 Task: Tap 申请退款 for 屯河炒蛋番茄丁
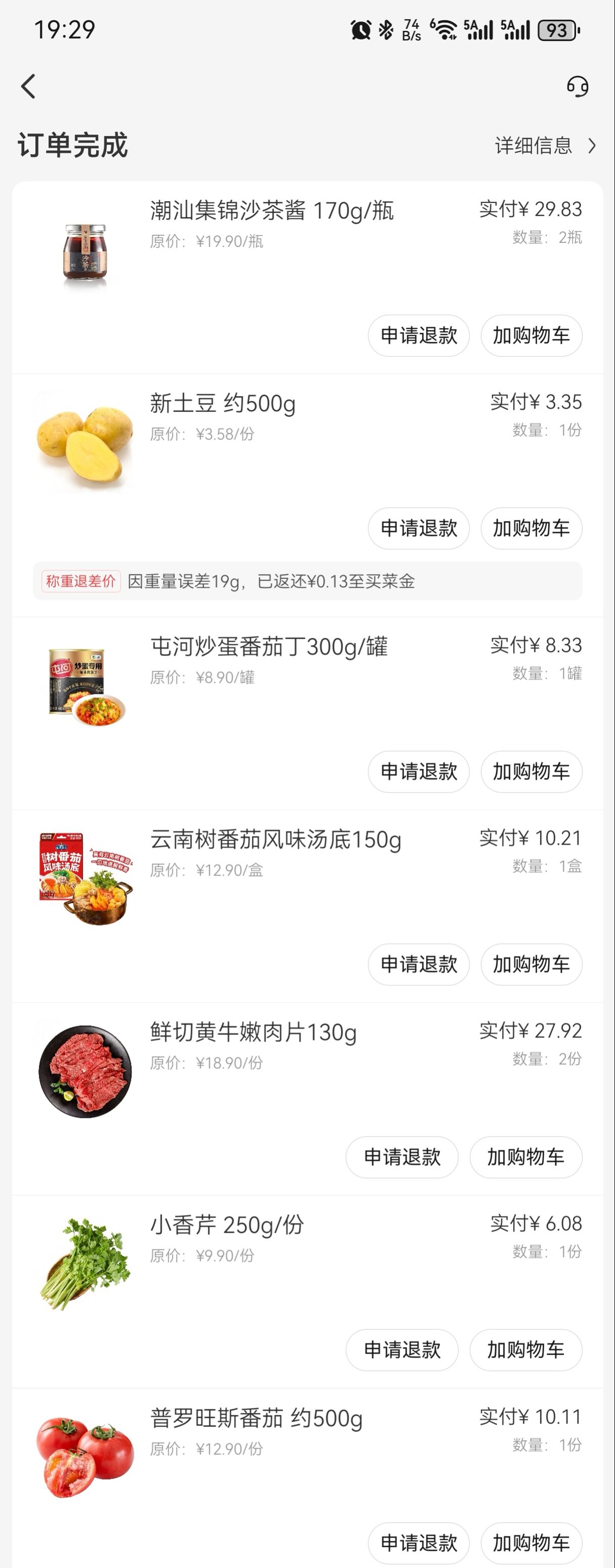point(418,771)
